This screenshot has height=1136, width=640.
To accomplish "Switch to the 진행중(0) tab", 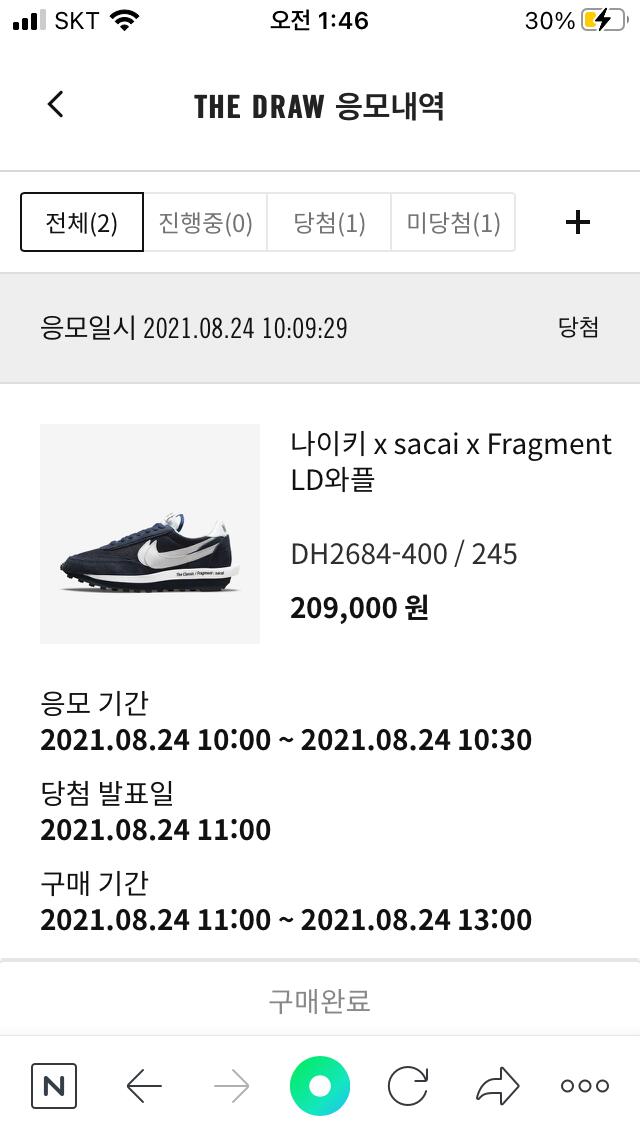I will pyautogui.click(x=206, y=222).
